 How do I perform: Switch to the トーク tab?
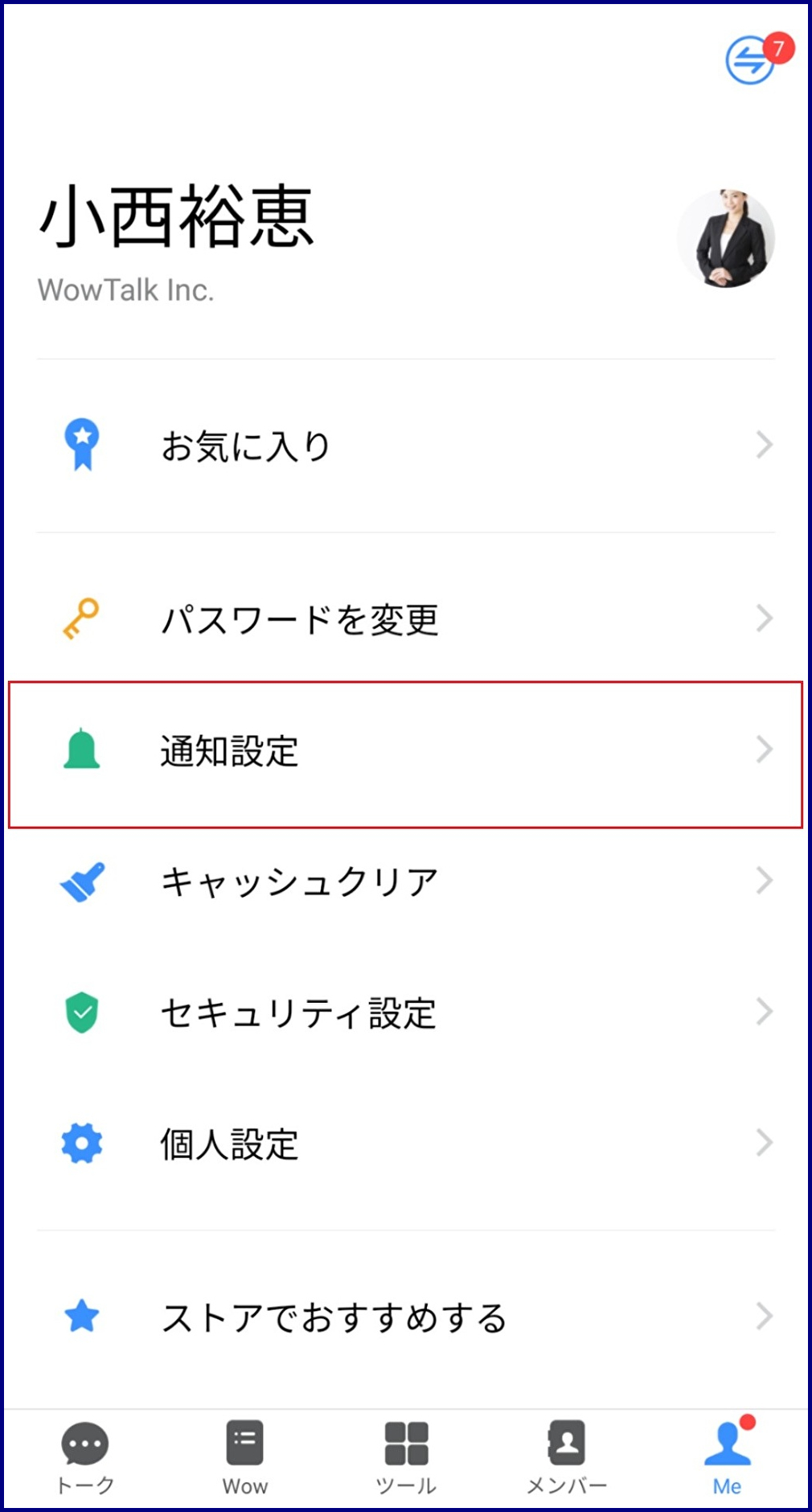(85, 1457)
